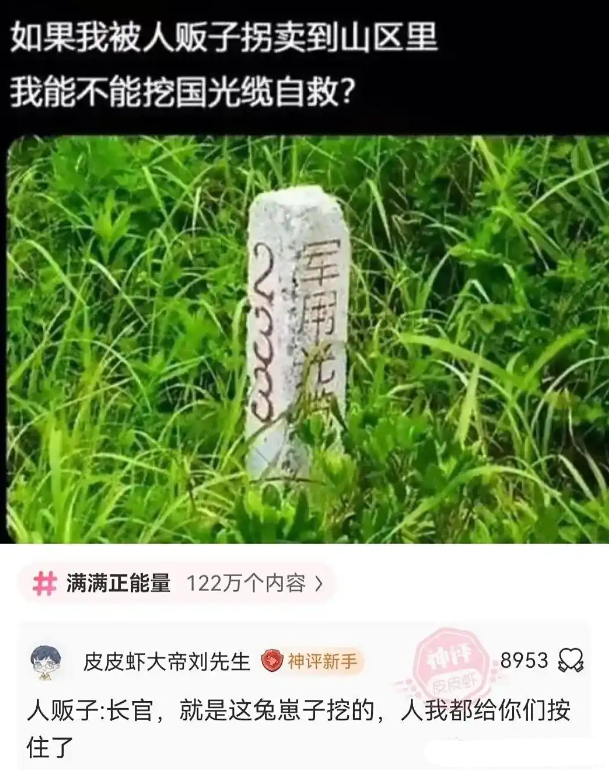View the post's stone marker image fullscreen

[x=304, y=338]
